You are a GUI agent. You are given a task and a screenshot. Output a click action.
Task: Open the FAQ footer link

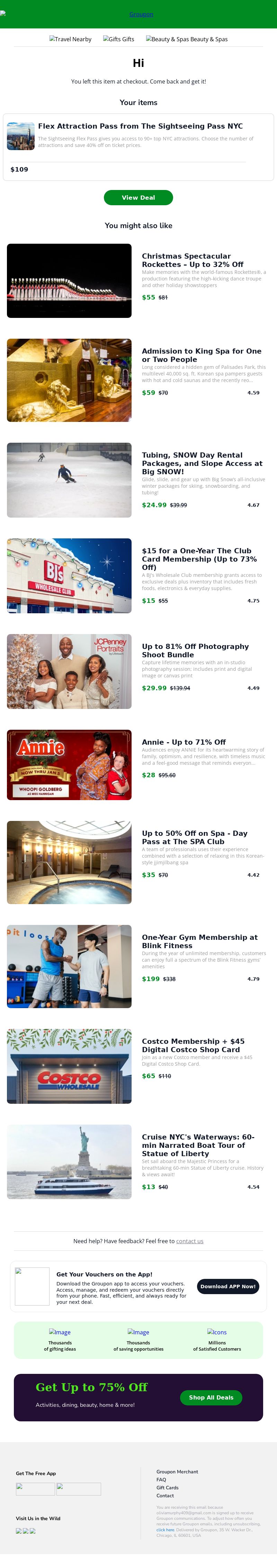point(161,1479)
